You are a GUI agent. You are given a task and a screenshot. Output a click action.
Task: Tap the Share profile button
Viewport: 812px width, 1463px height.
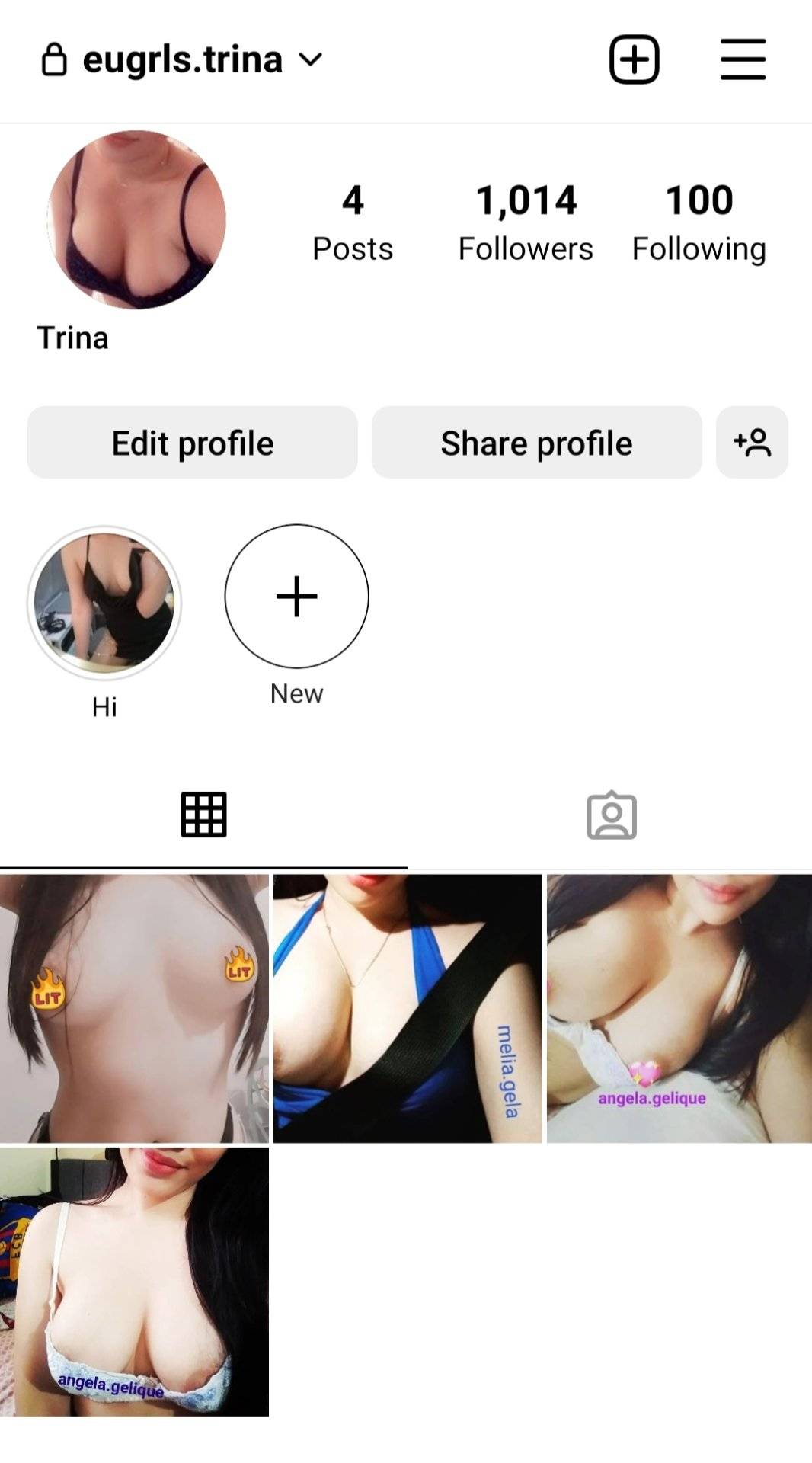(536, 443)
